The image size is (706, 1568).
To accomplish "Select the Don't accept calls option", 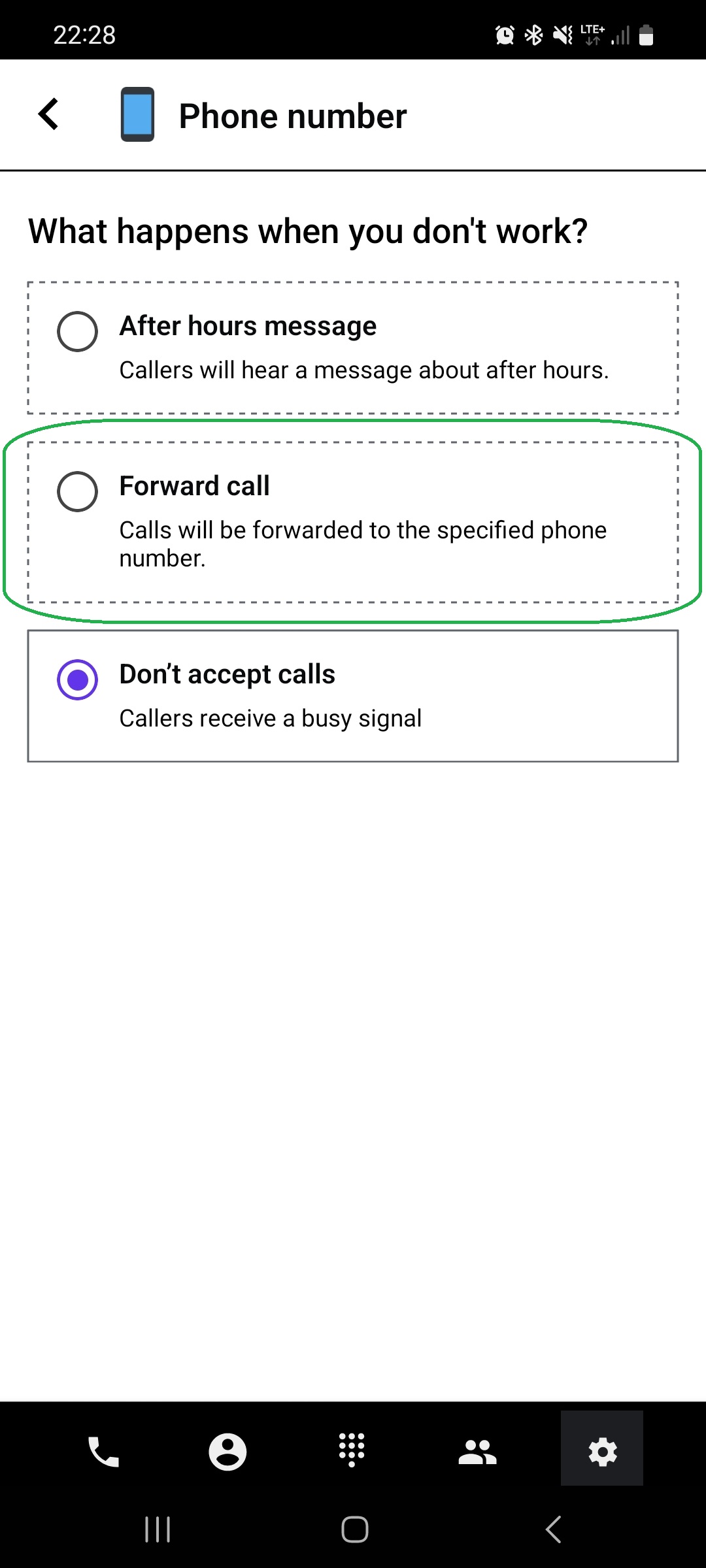I will (78, 679).
